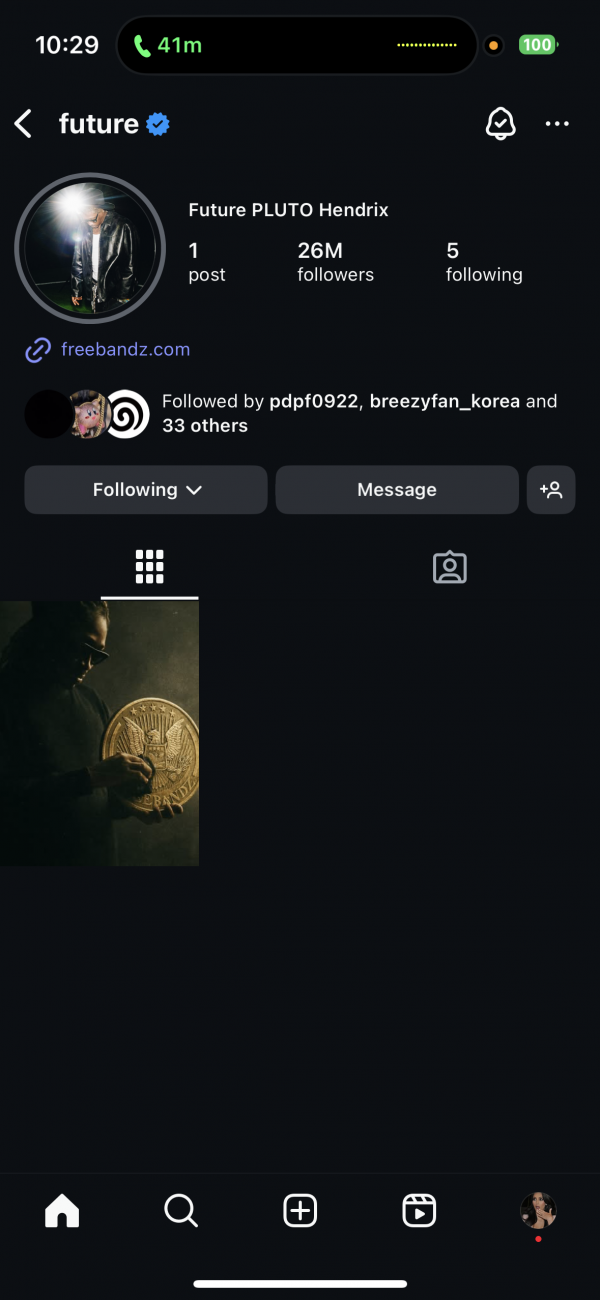The height and width of the screenshot is (1300, 600).
Task: View the 26M followers list
Action: tap(335, 262)
